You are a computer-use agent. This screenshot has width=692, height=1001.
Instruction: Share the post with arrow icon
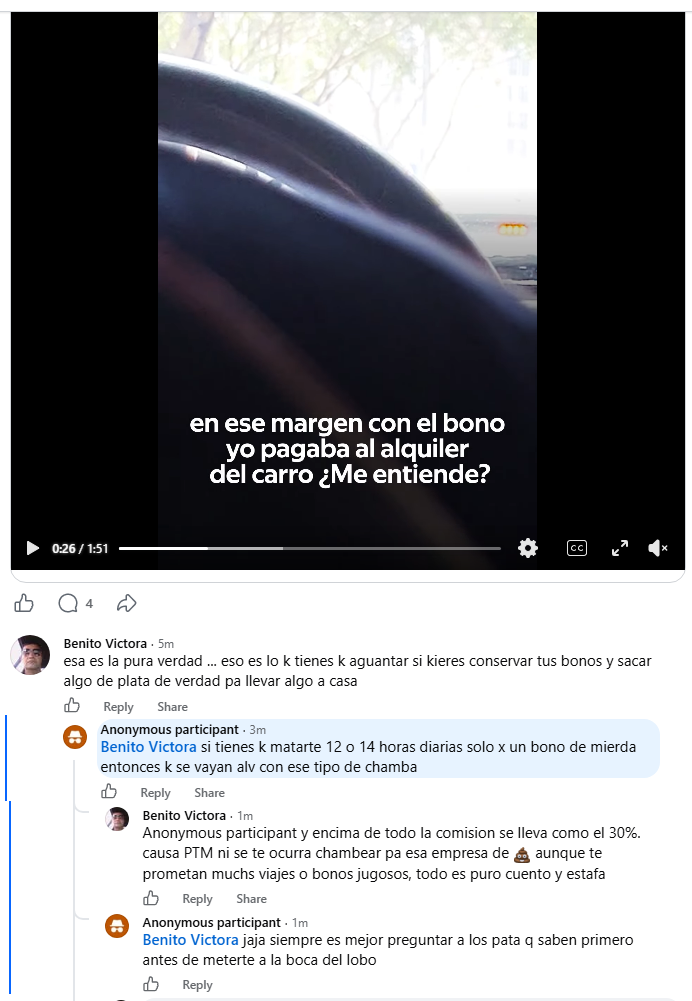126,603
